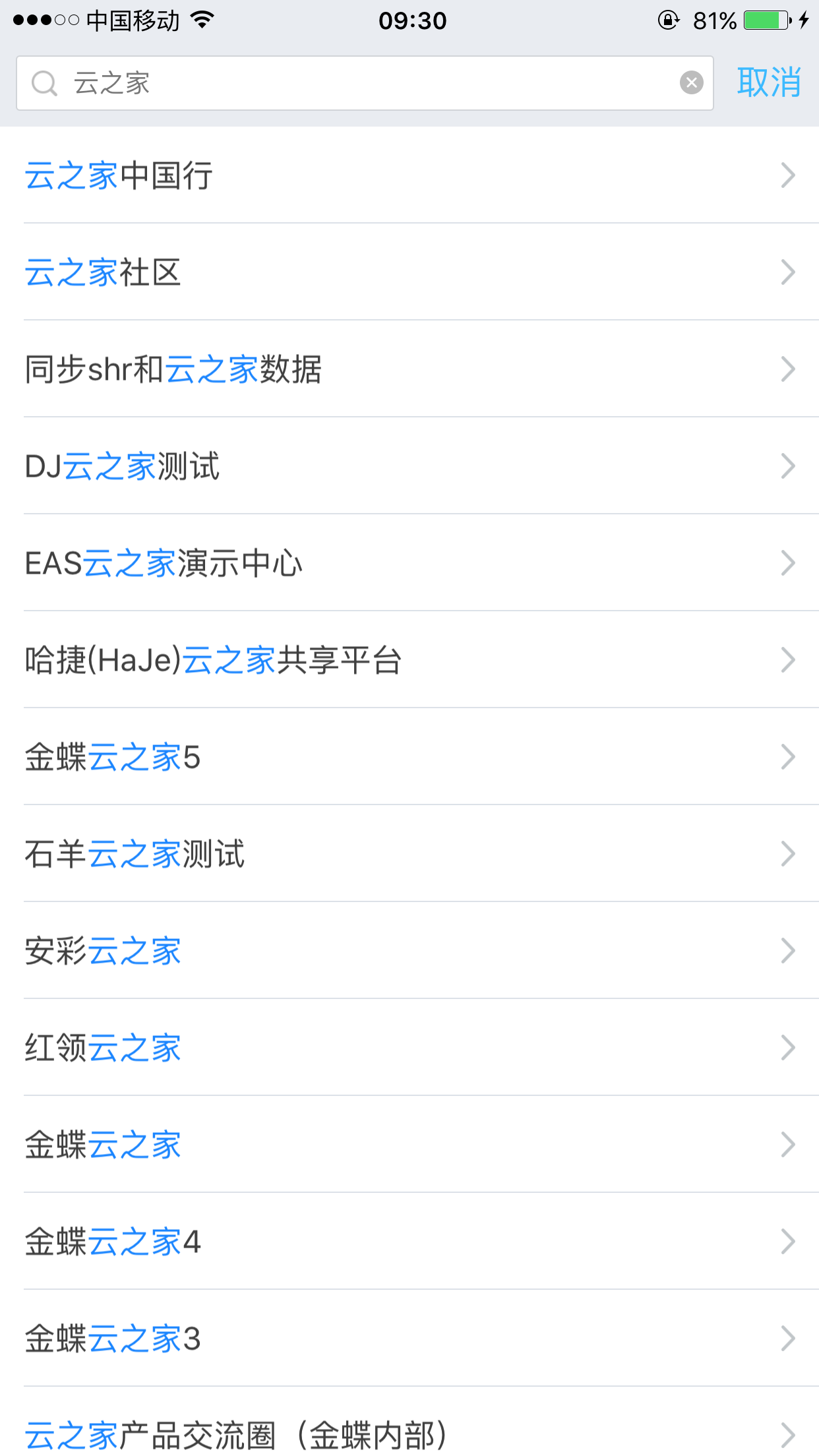Viewport: 819px width, 1456px height.
Task: Open 石羊云之家测试
Action: pyautogui.click(x=409, y=854)
